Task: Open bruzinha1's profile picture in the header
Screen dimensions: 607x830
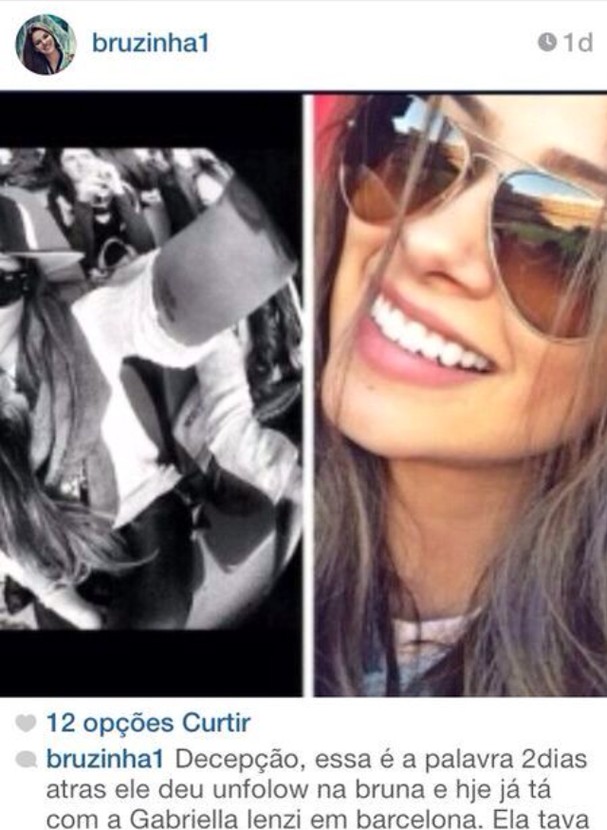Action: point(45,44)
